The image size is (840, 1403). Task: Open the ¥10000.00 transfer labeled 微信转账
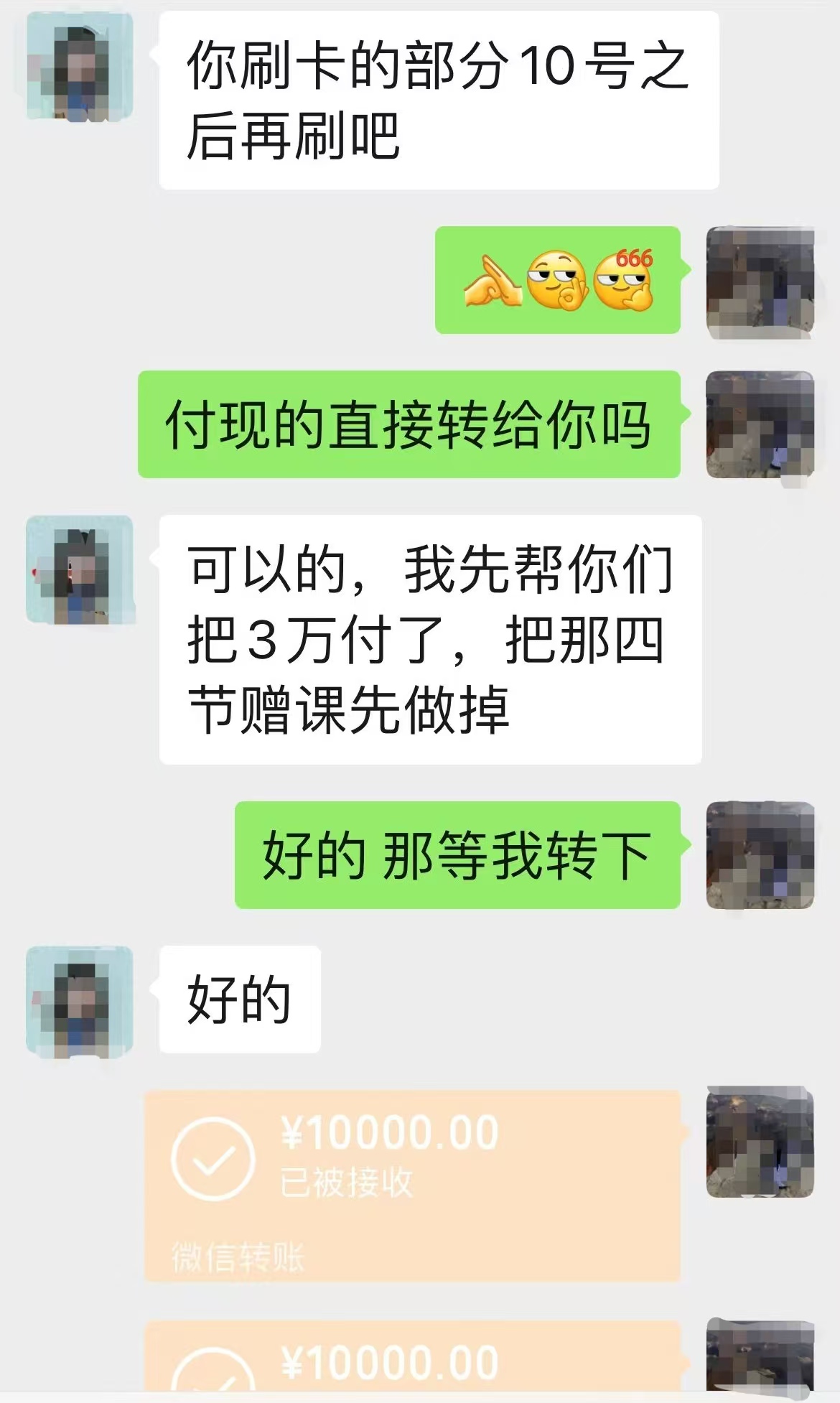pos(412,1185)
